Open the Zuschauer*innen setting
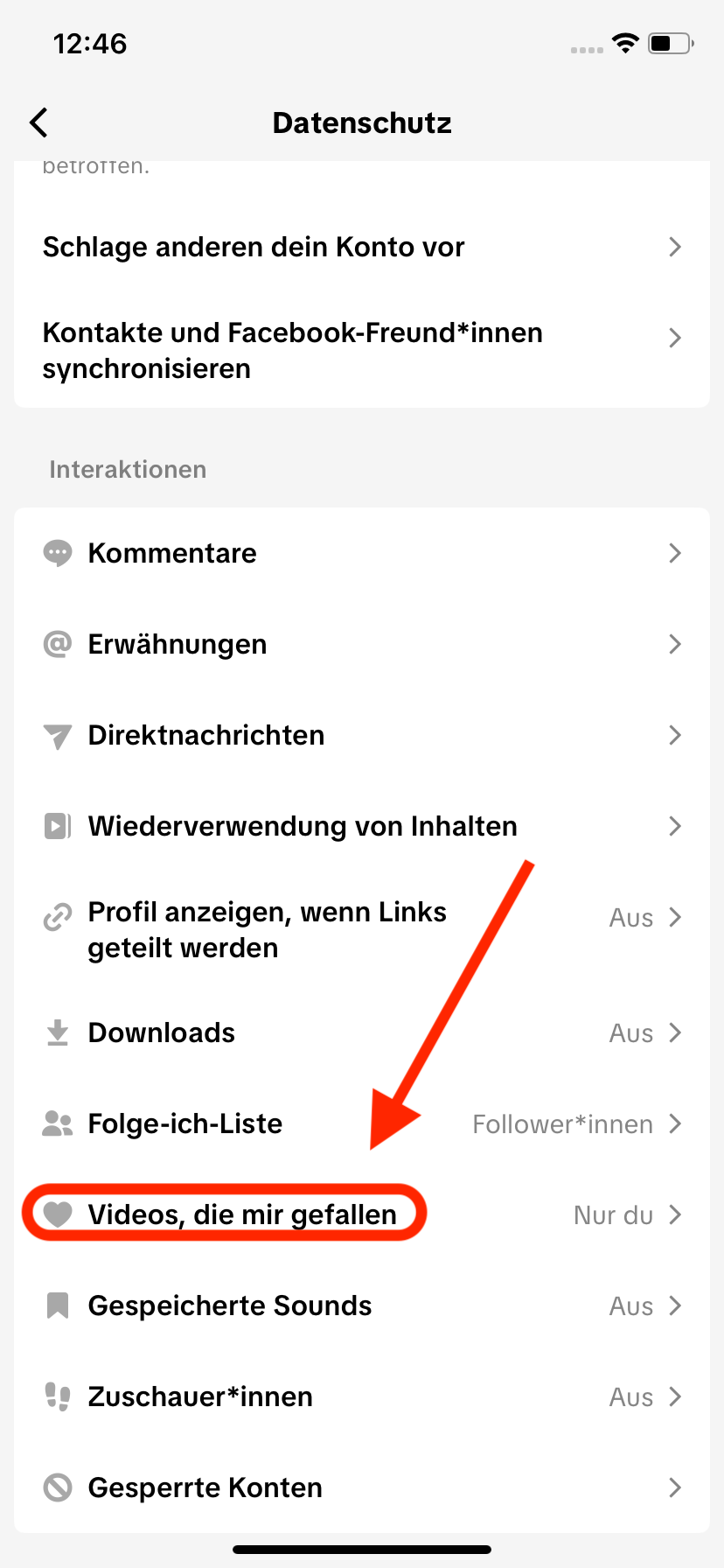 [362, 1396]
